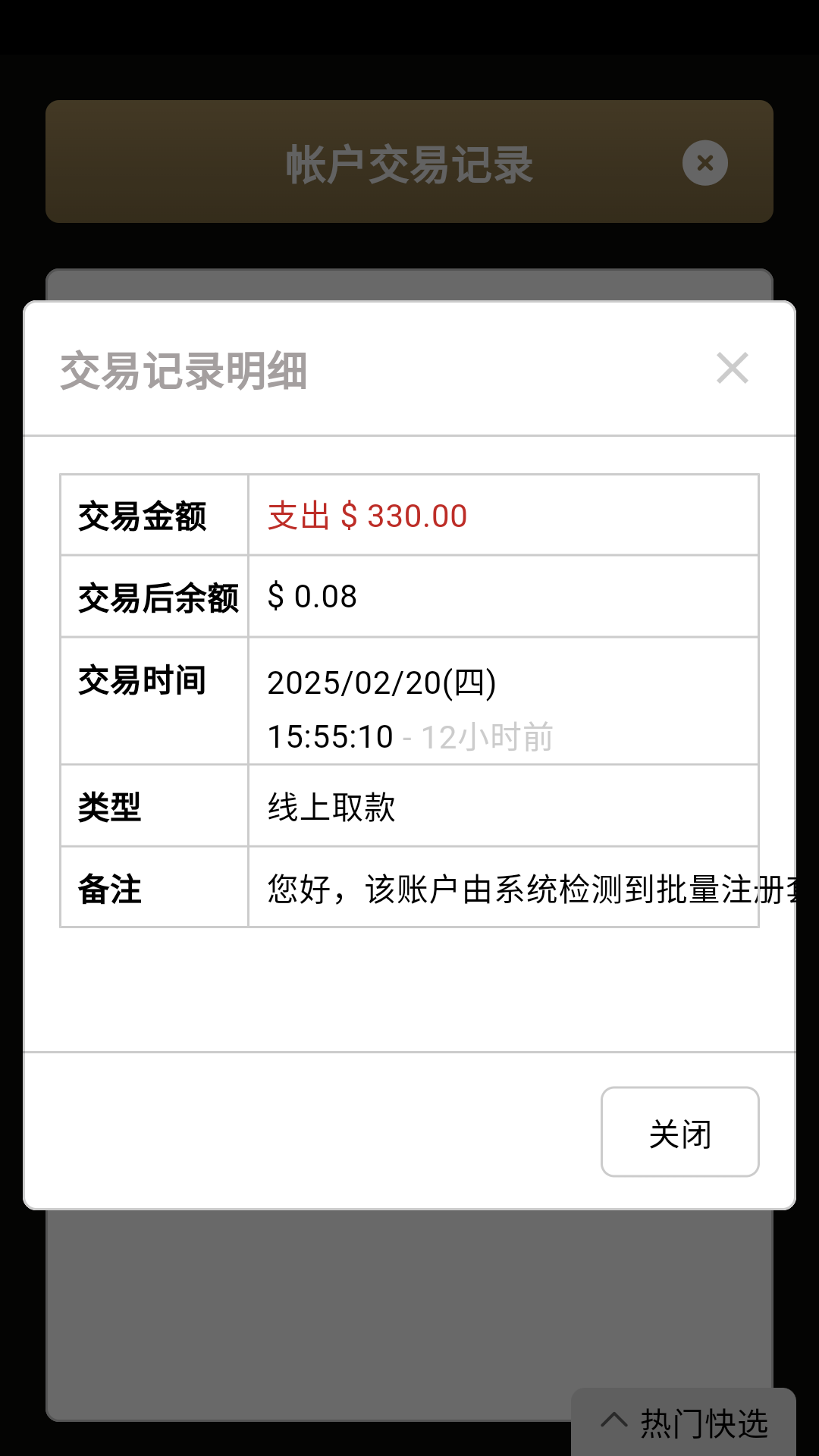Expand the 热门快选 quick menu

(x=684, y=1423)
